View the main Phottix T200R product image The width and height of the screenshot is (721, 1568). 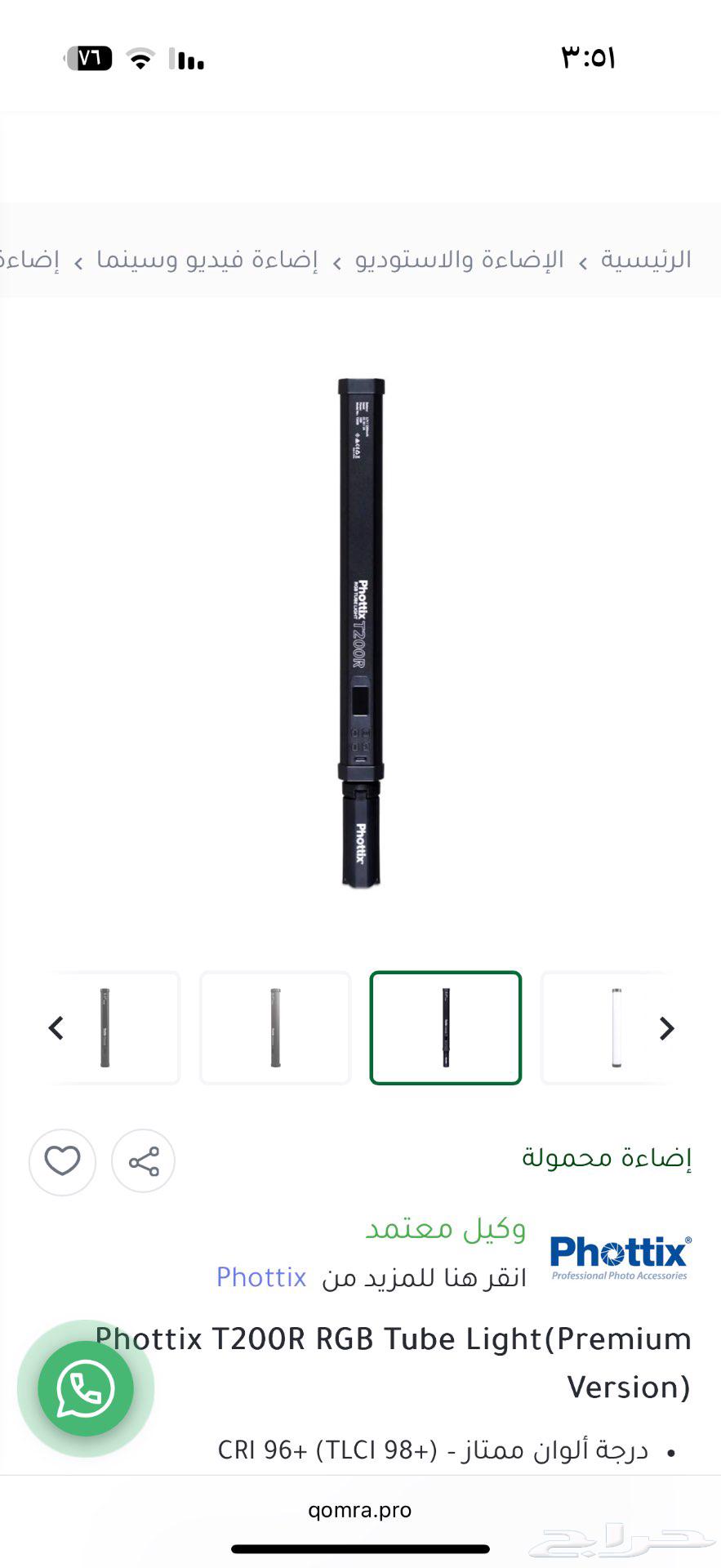(x=361, y=633)
